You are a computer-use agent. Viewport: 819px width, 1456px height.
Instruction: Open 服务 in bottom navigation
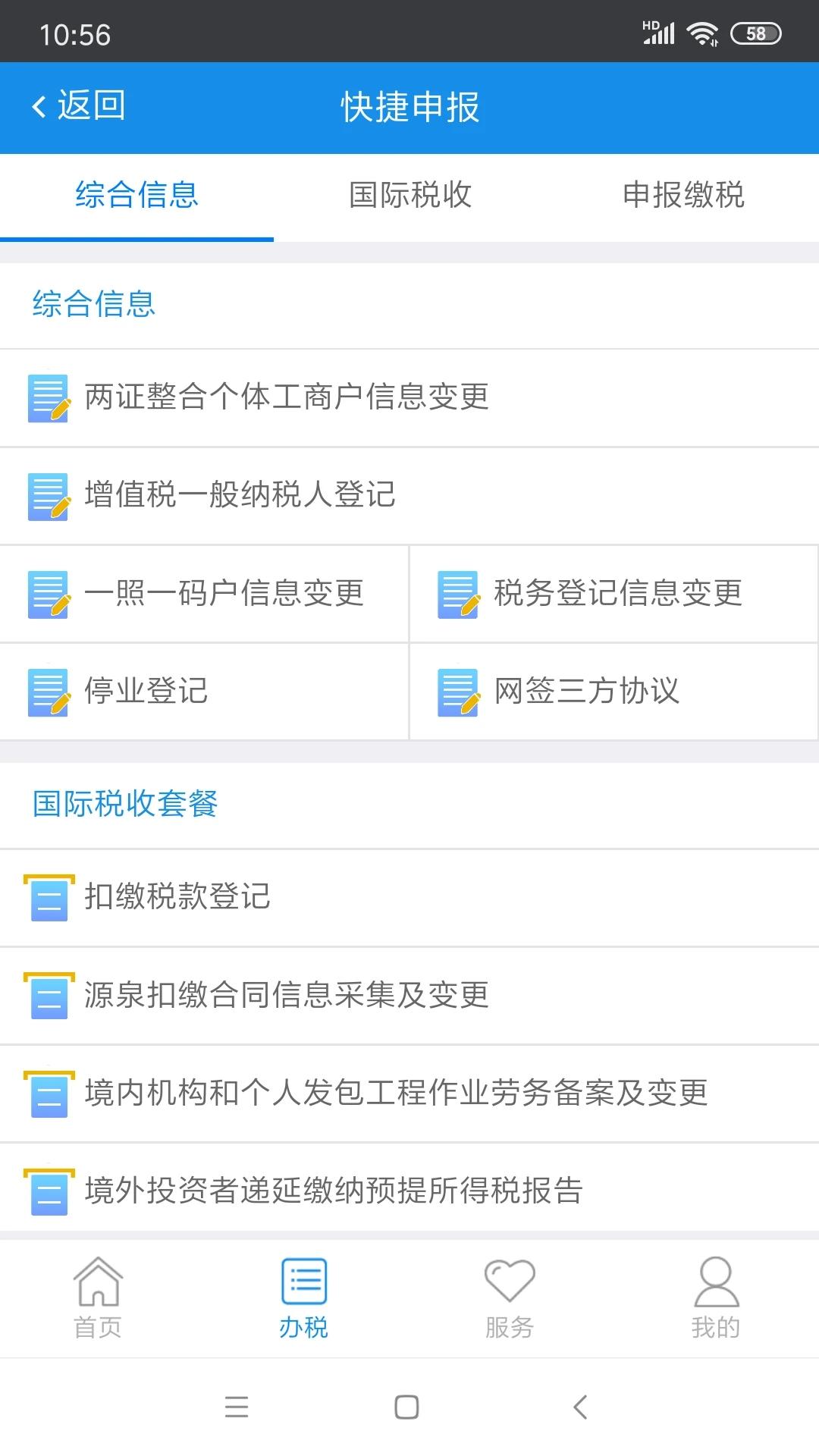pos(510,1298)
